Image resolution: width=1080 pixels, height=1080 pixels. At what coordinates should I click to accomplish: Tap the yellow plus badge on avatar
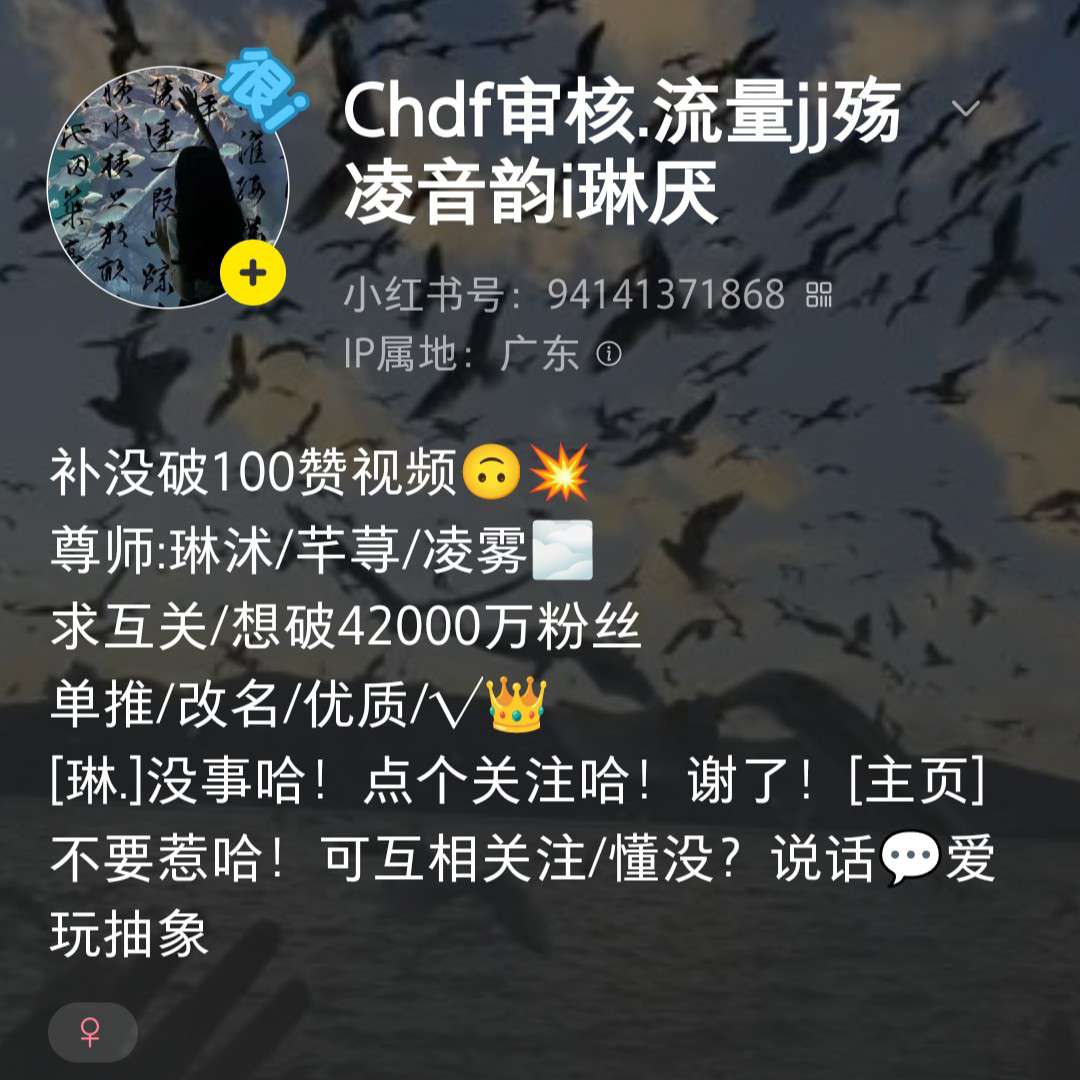point(253,272)
